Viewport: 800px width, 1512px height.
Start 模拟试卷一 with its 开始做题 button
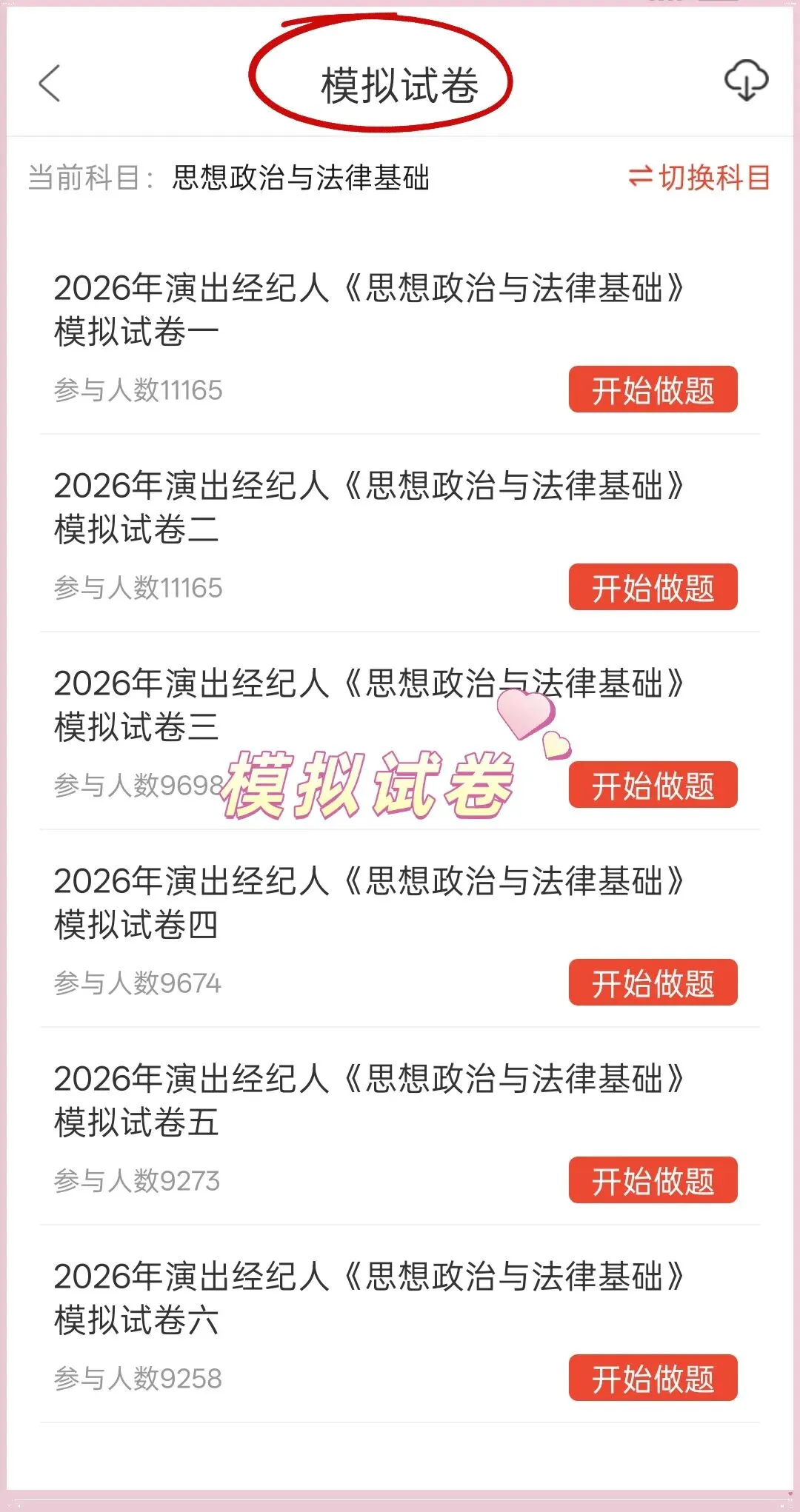[653, 389]
